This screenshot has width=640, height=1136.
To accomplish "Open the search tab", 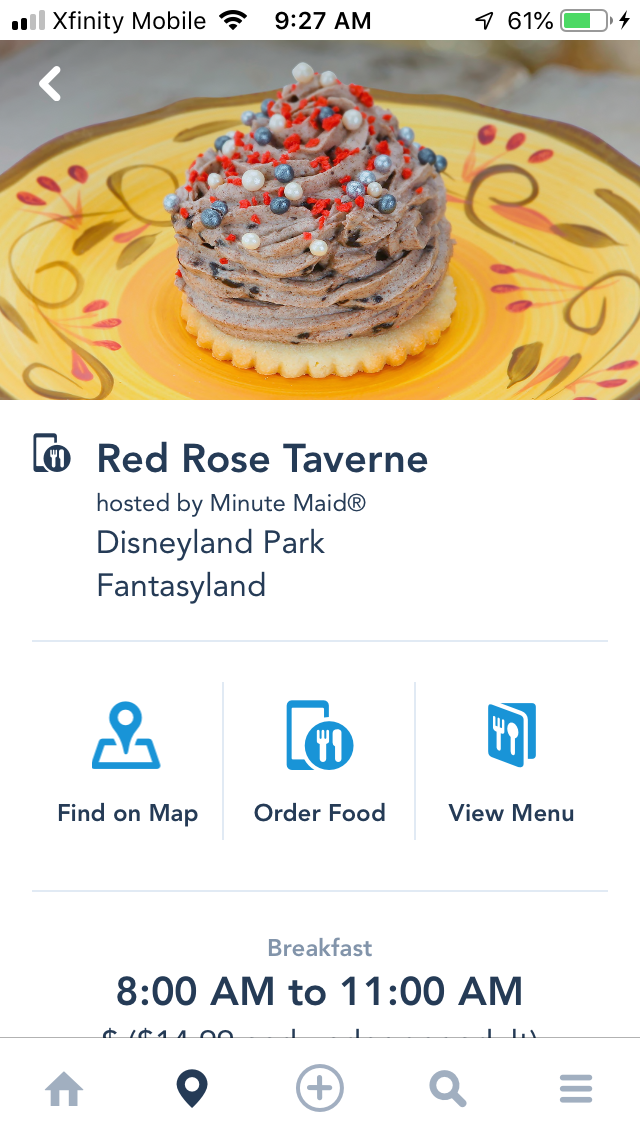I will click(447, 1088).
